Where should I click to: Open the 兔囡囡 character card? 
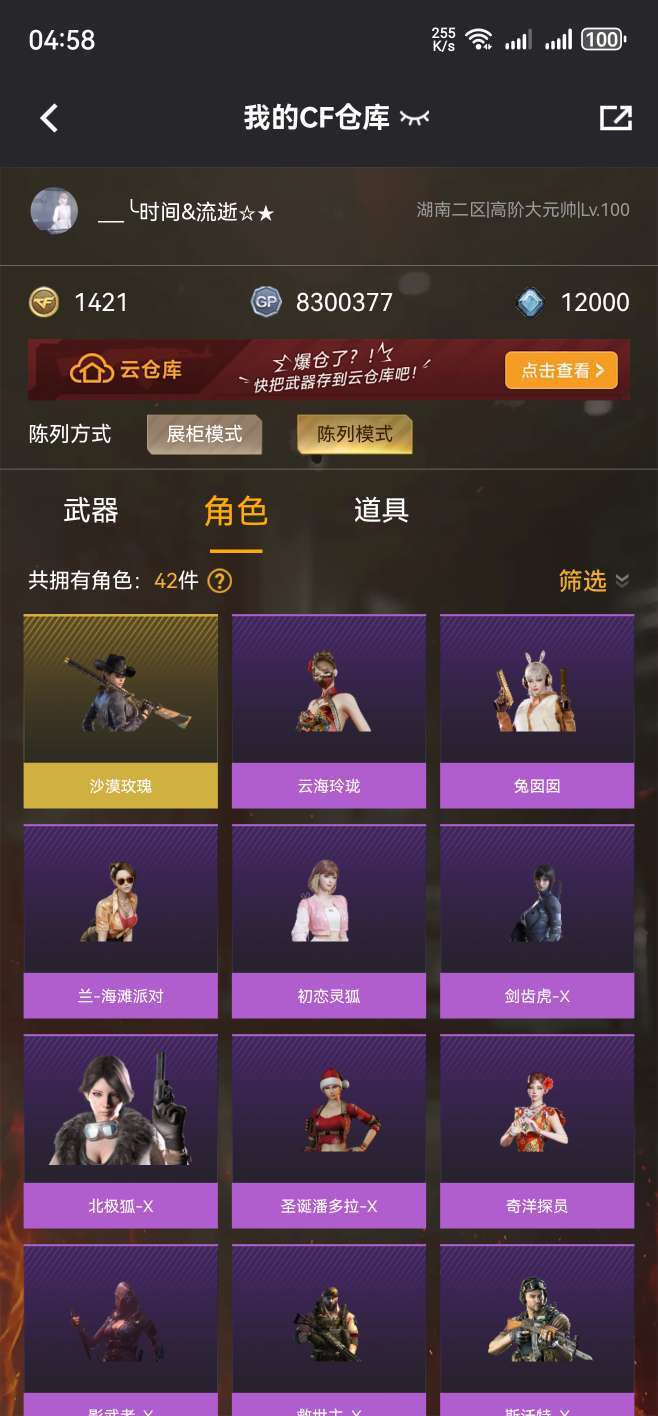(537, 710)
